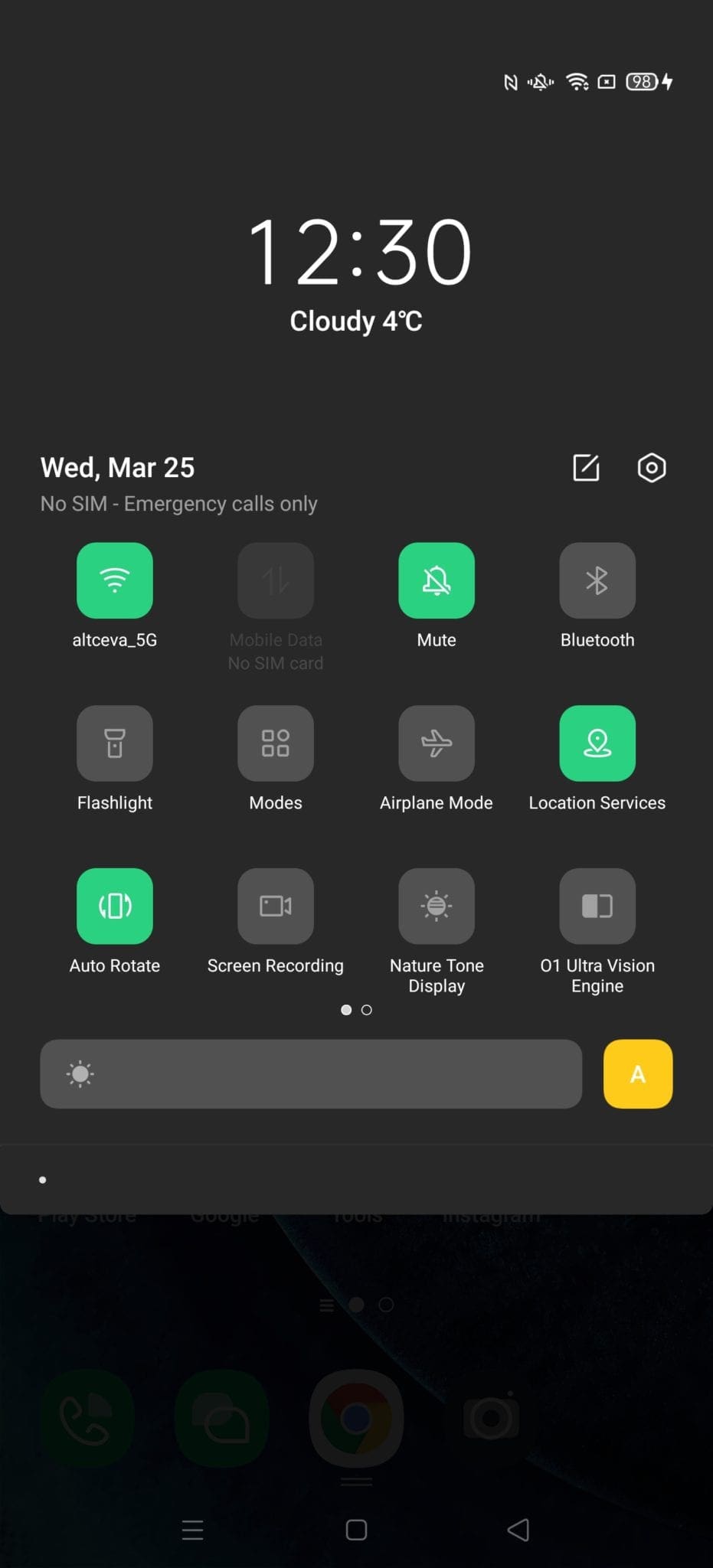This screenshot has height=1568, width=713.
Task: Switch on the Flashlight
Action: (x=115, y=743)
